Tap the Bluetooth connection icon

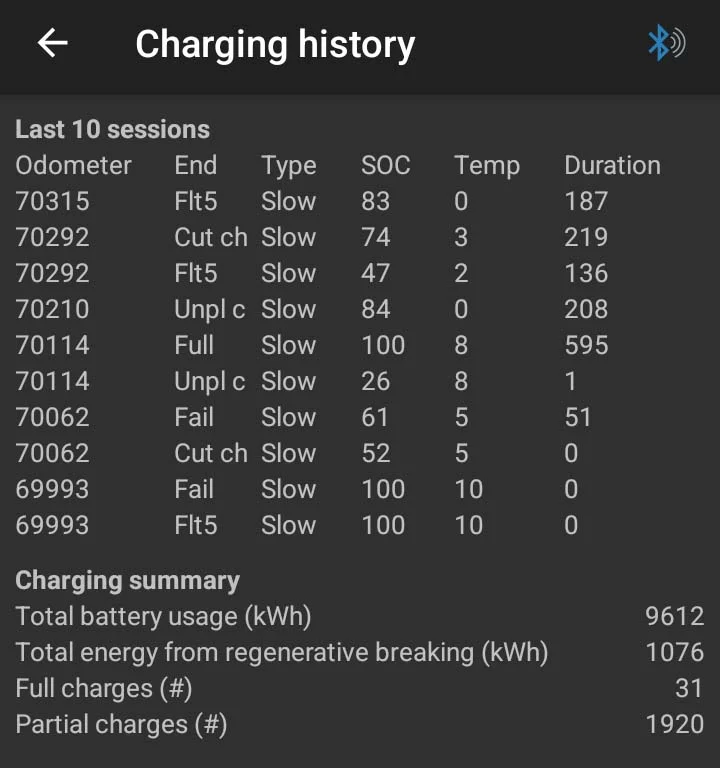click(665, 43)
